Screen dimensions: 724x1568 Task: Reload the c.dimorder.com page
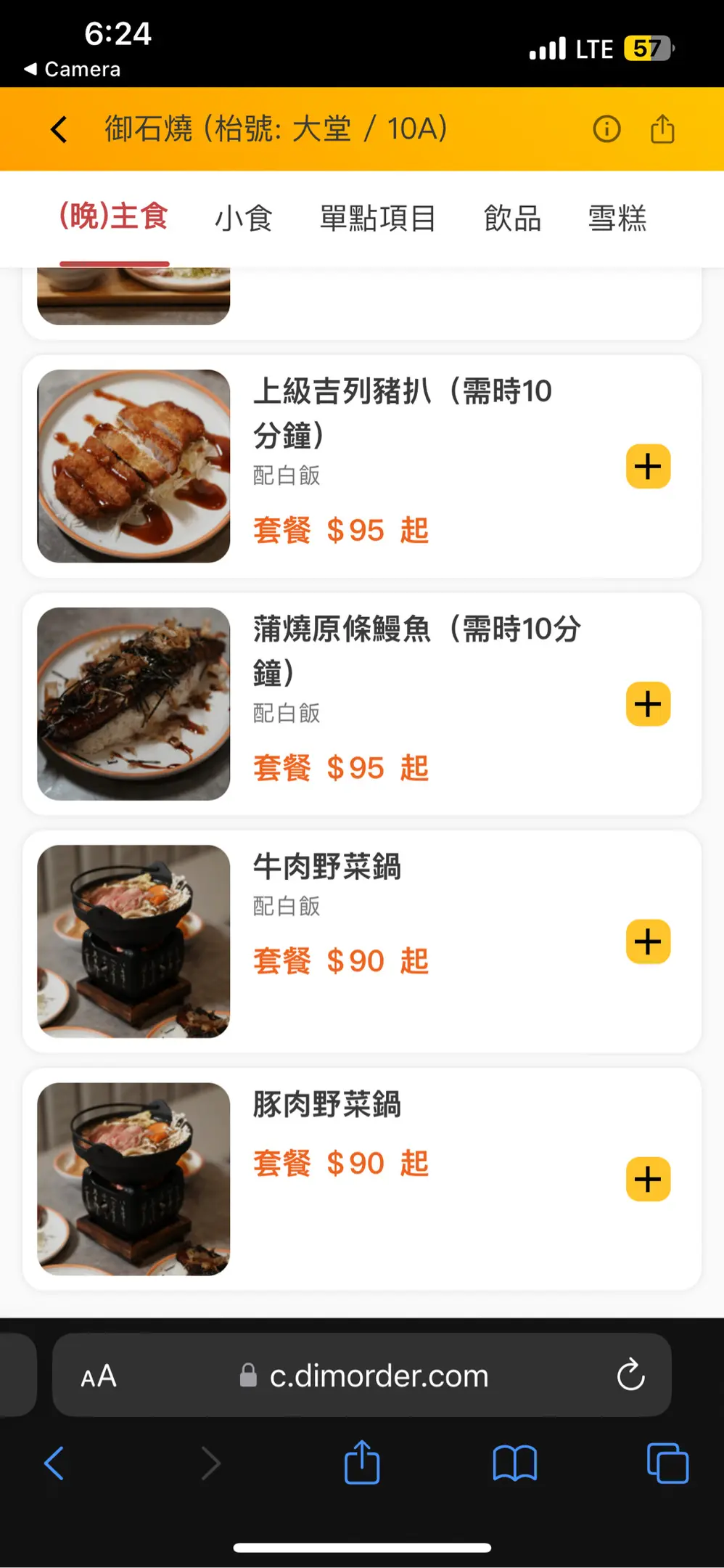pyautogui.click(x=630, y=1374)
